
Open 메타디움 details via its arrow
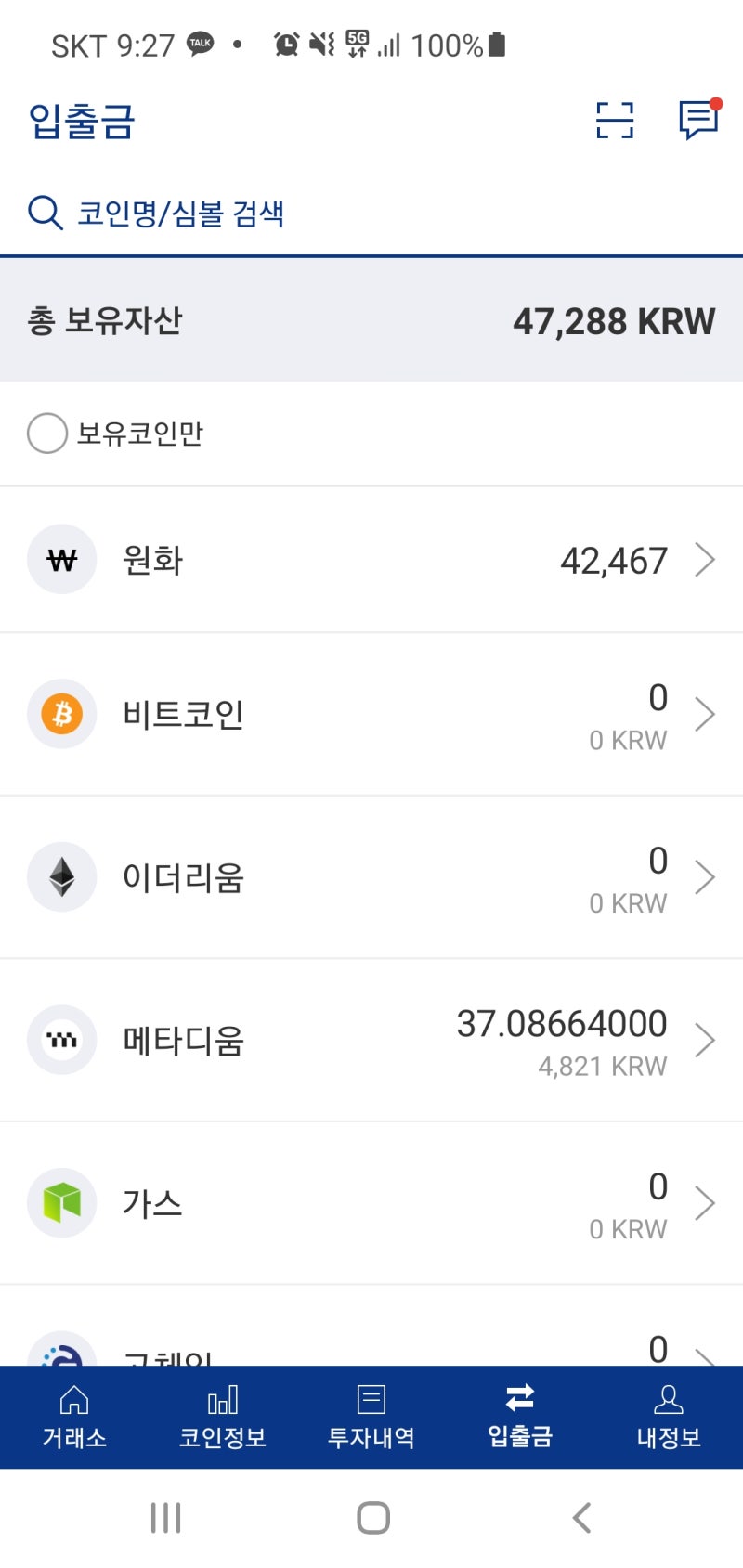[x=706, y=1040]
